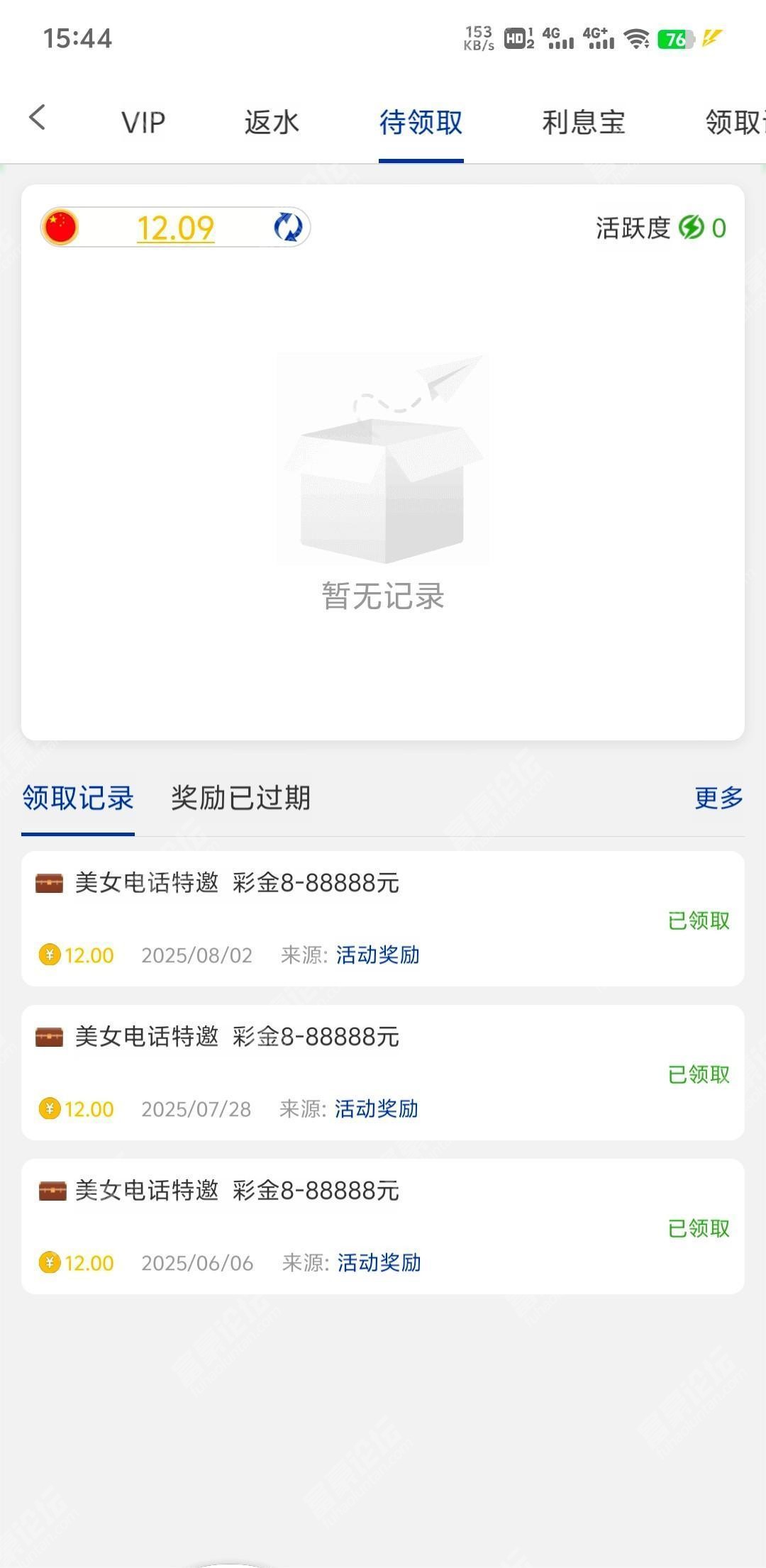This screenshot has width=766, height=1568.
Task: Open the 返水 tab
Action: tap(272, 123)
